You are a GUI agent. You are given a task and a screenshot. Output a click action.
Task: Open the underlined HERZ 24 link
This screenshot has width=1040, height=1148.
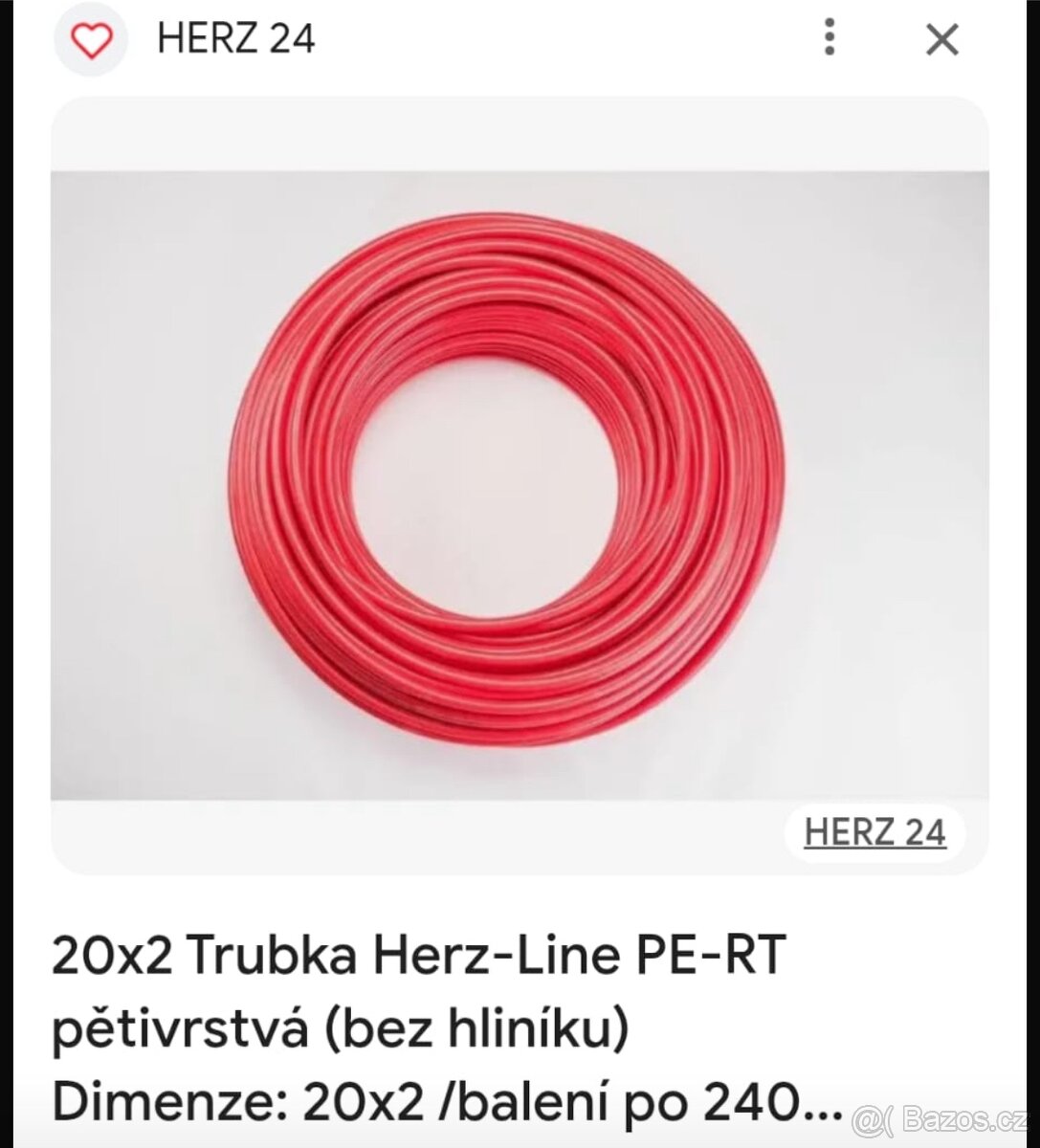point(874,832)
